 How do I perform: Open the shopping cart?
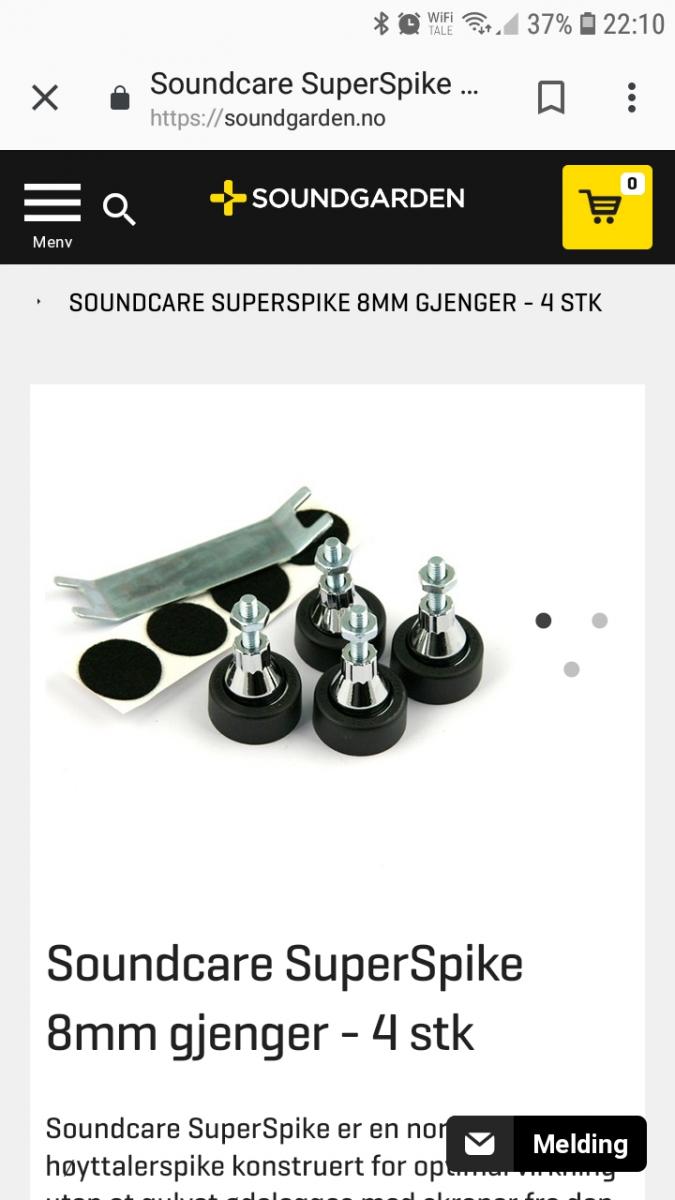pyautogui.click(x=606, y=207)
